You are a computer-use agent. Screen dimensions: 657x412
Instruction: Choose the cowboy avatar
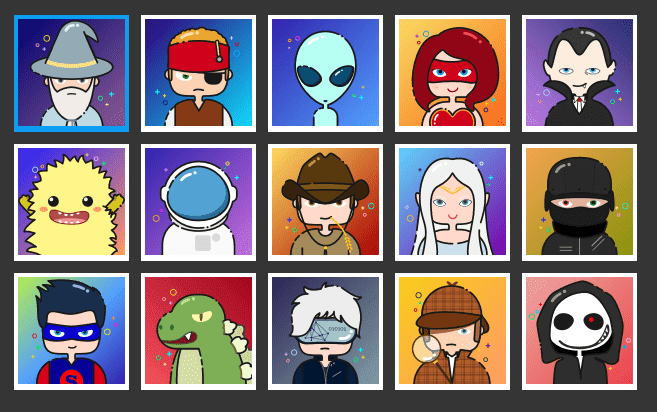pos(325,202)
